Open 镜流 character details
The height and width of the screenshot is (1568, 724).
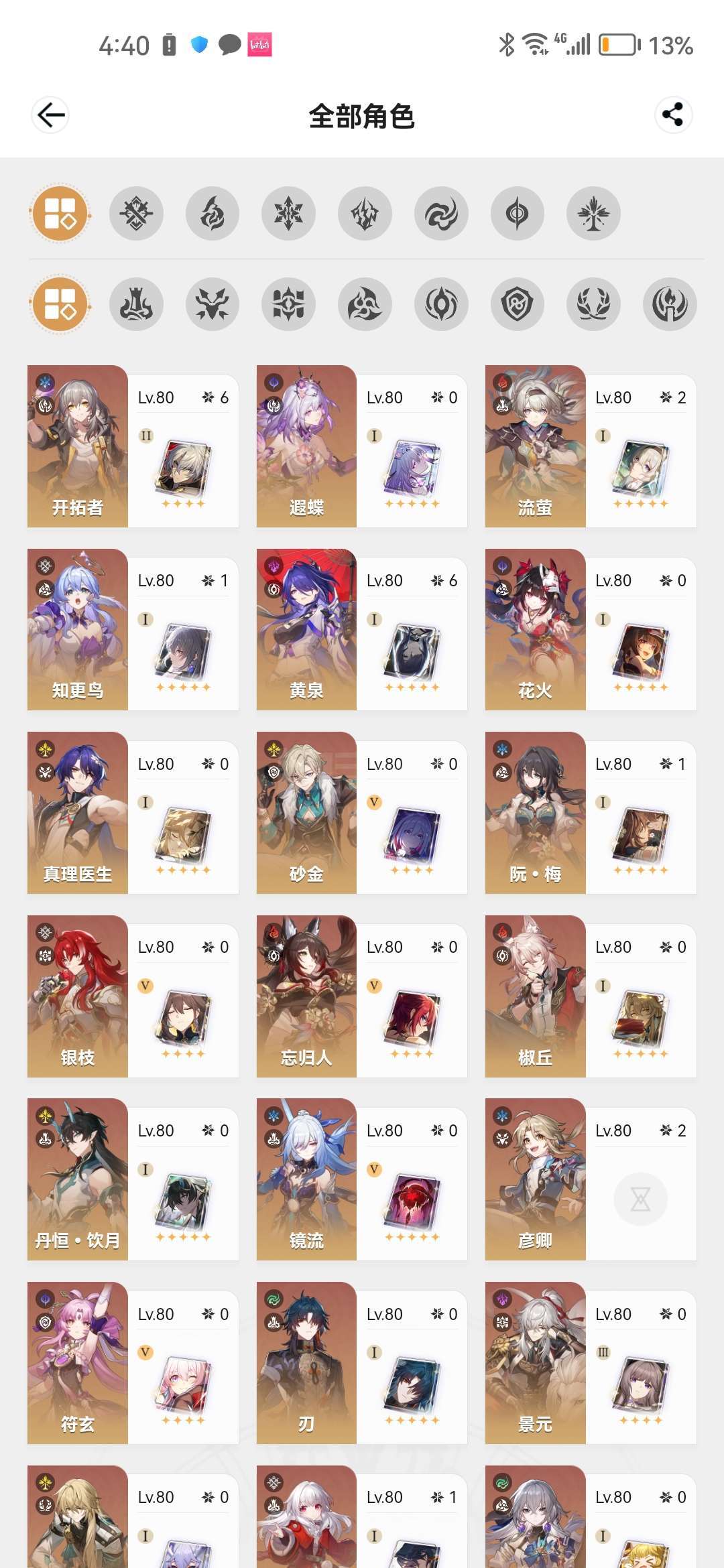click(362, 1179)
